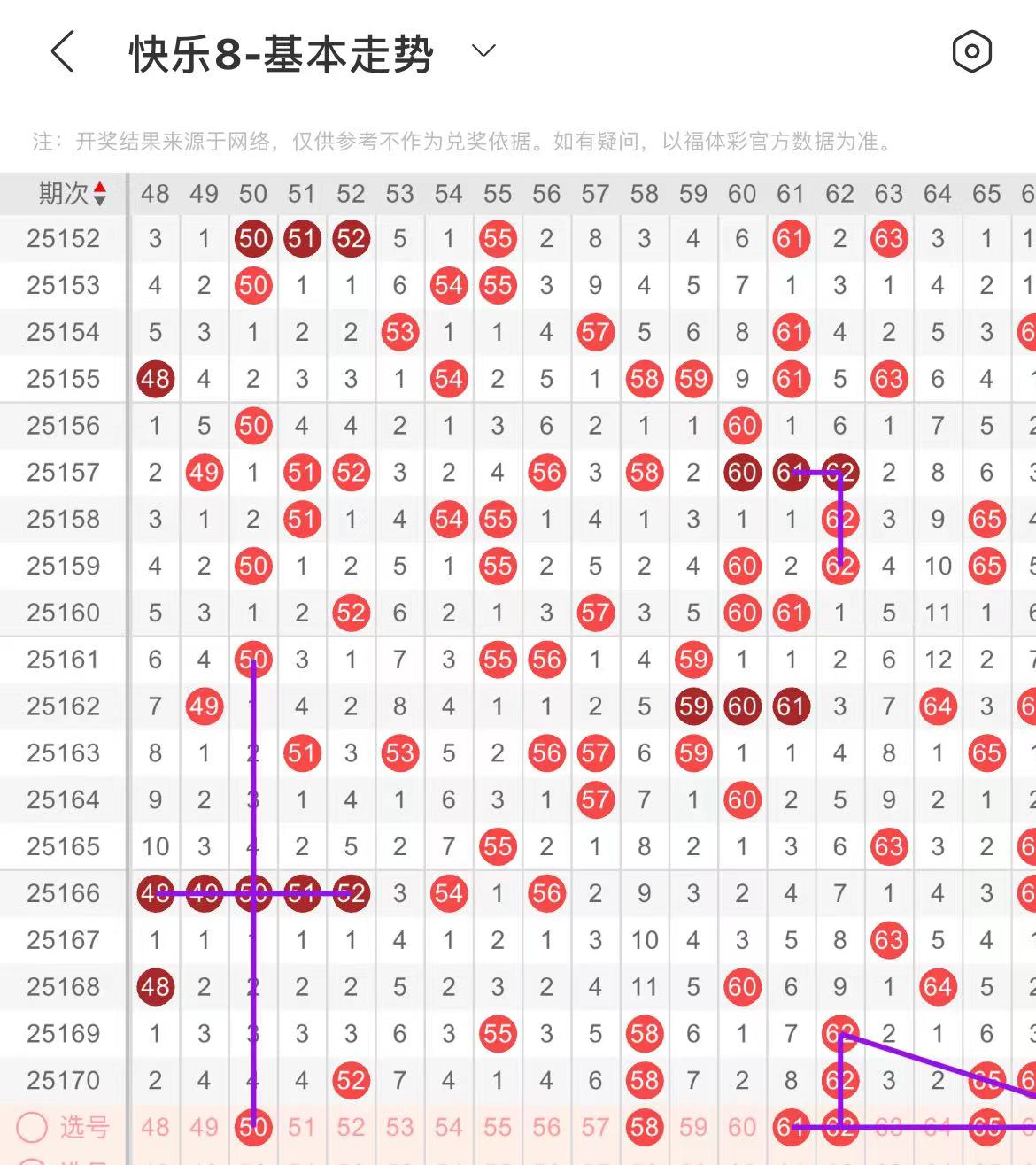This screenshot has height=1165, width=1036.
Task: Go back using the arrow icon
Action: 62,51
